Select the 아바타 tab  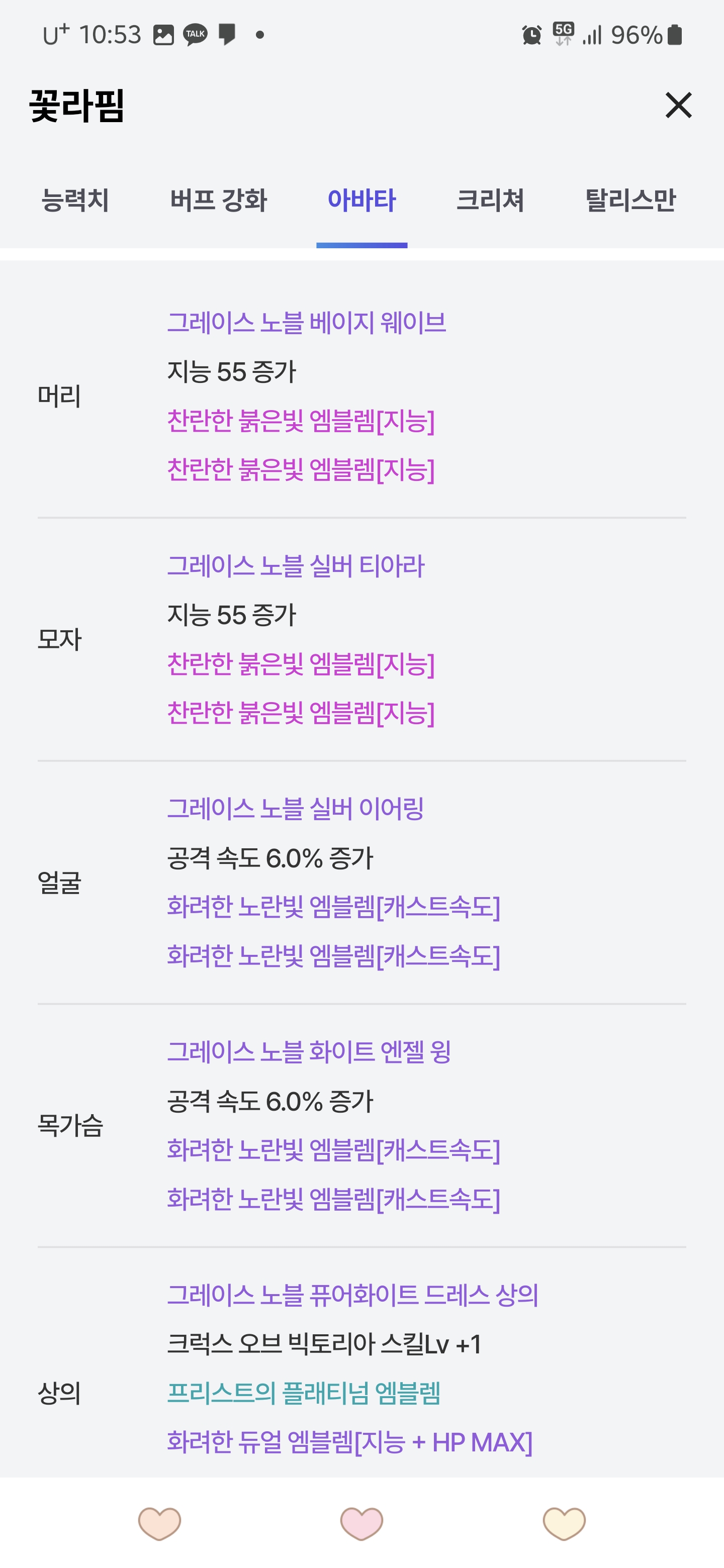361,200
